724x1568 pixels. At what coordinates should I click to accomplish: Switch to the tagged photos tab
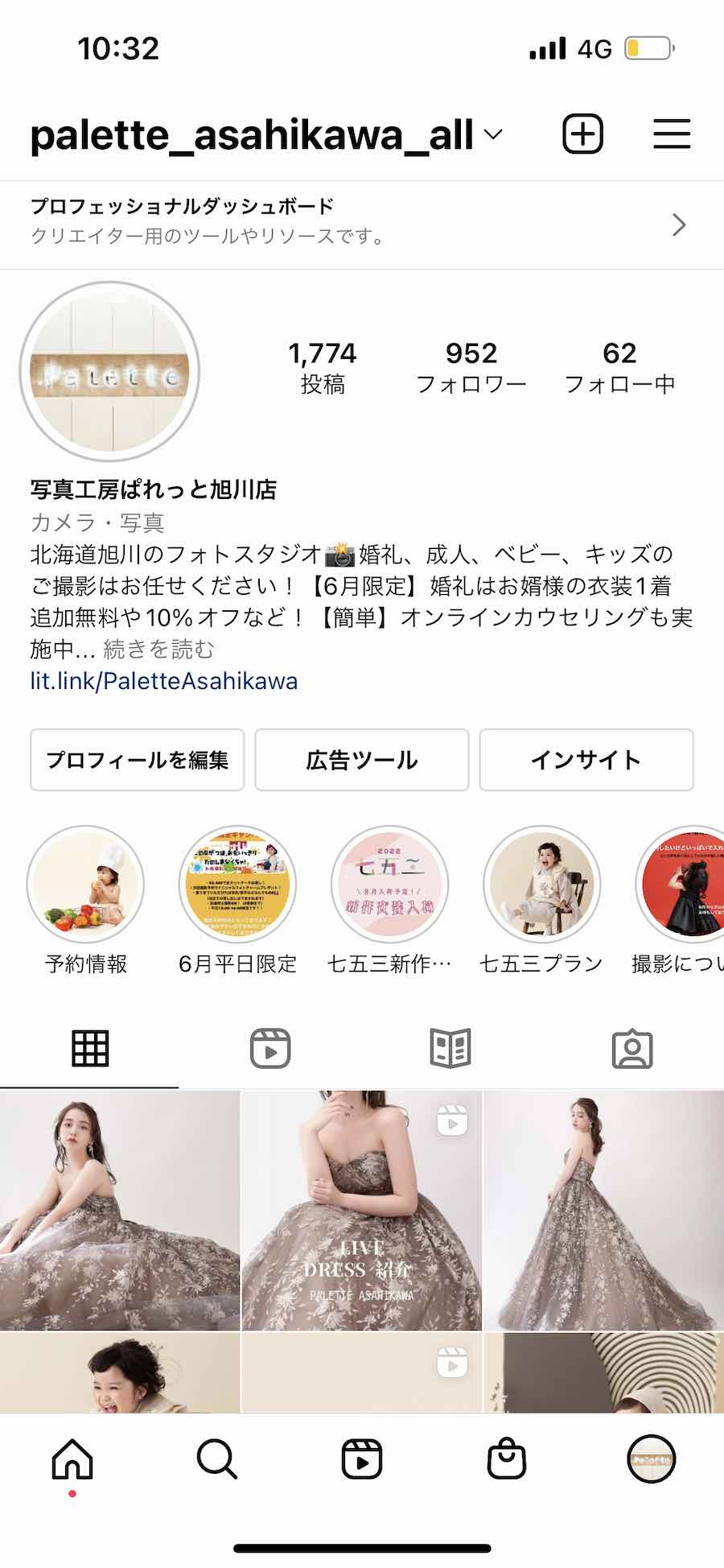632,1048
